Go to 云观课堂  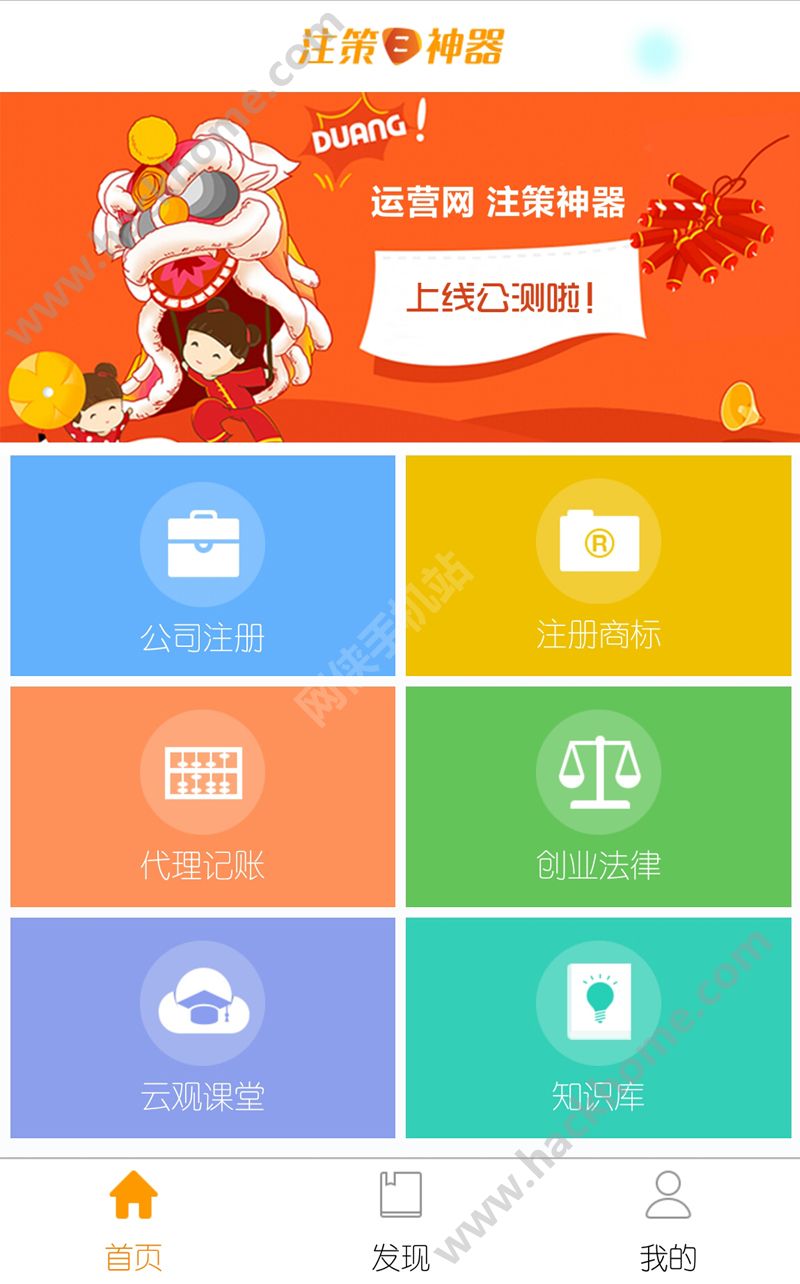coord(203,1027)
